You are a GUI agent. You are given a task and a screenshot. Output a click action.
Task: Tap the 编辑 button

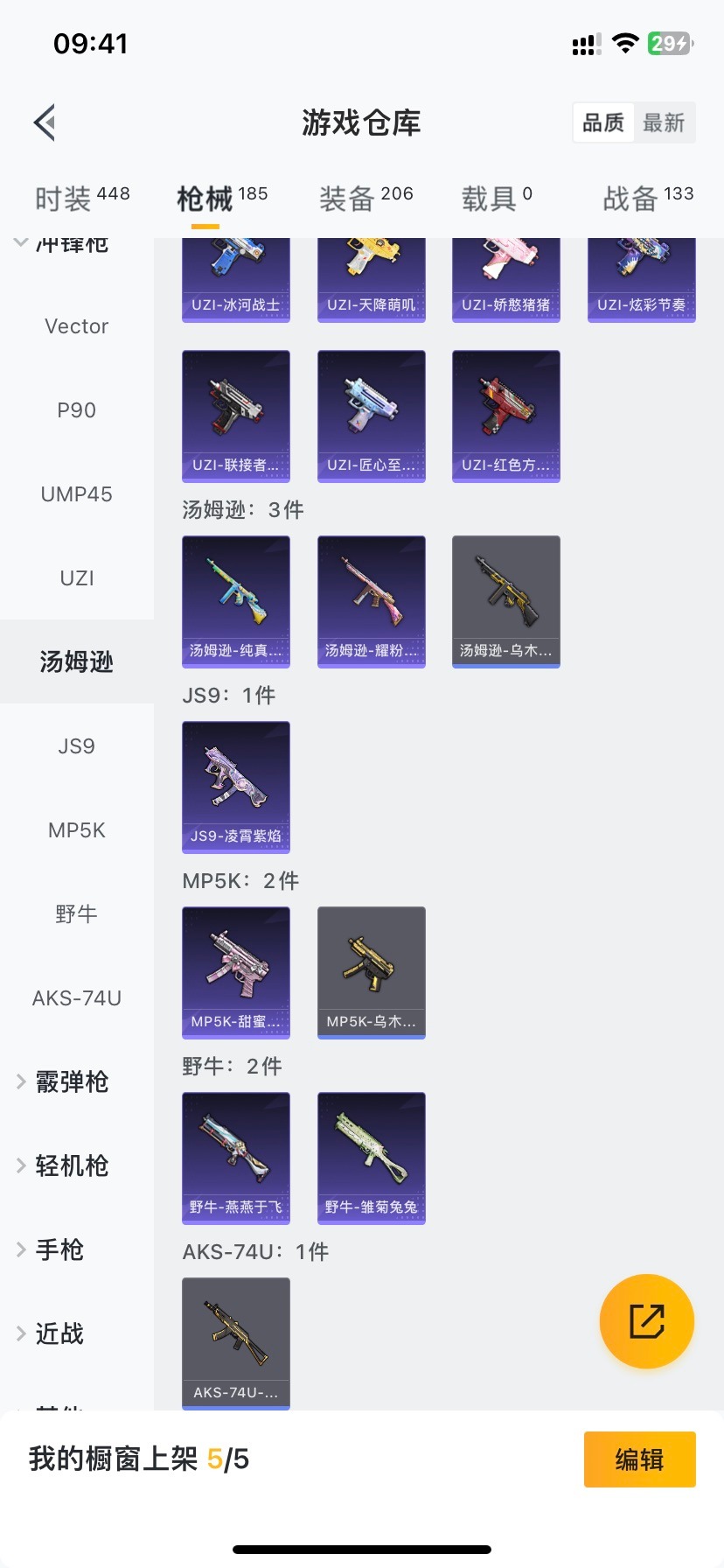[639, 1459]
